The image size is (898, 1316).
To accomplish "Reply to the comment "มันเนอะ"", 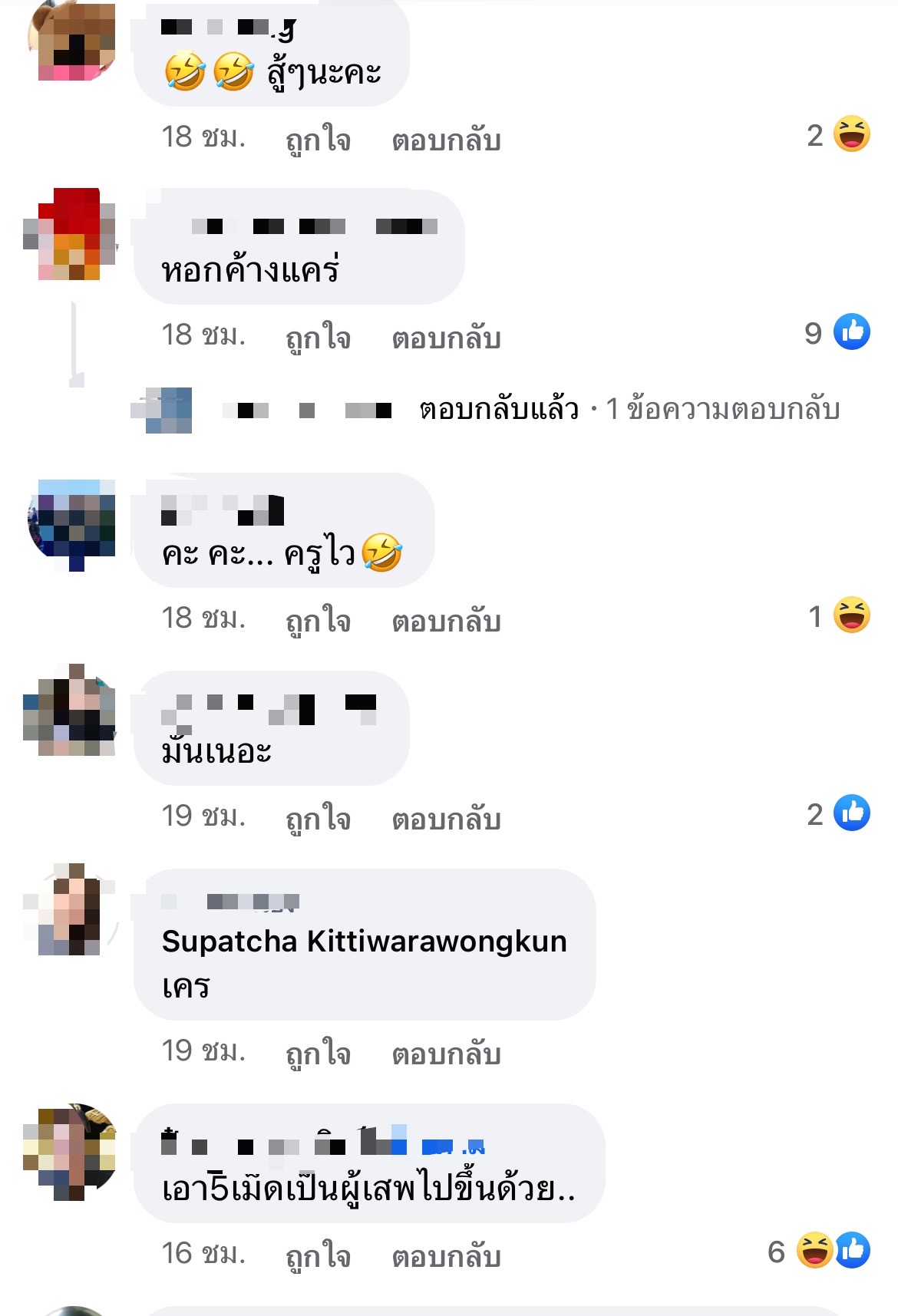I will [446, 819].
